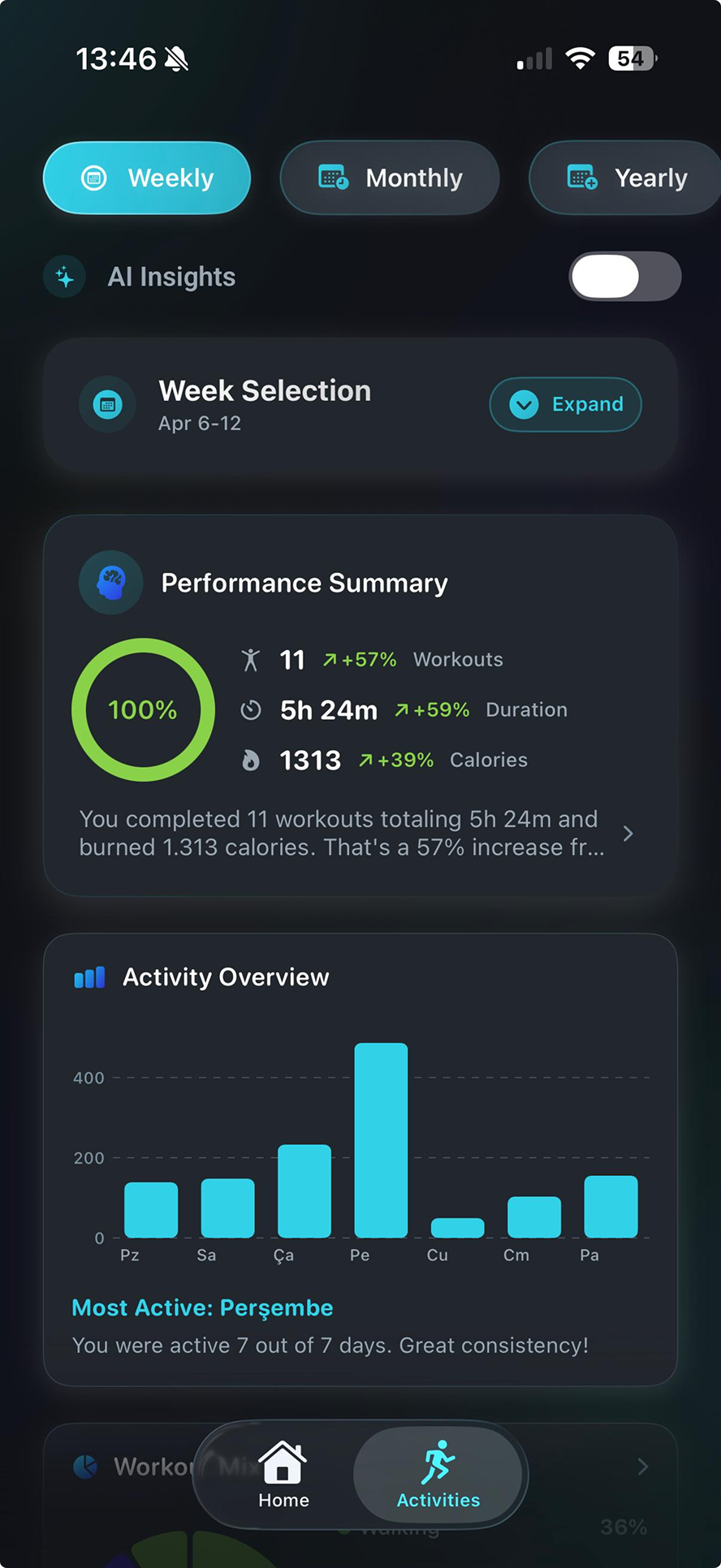Switch to the Home tab
The image size is (721, 1568).
tap(283, 1475)
